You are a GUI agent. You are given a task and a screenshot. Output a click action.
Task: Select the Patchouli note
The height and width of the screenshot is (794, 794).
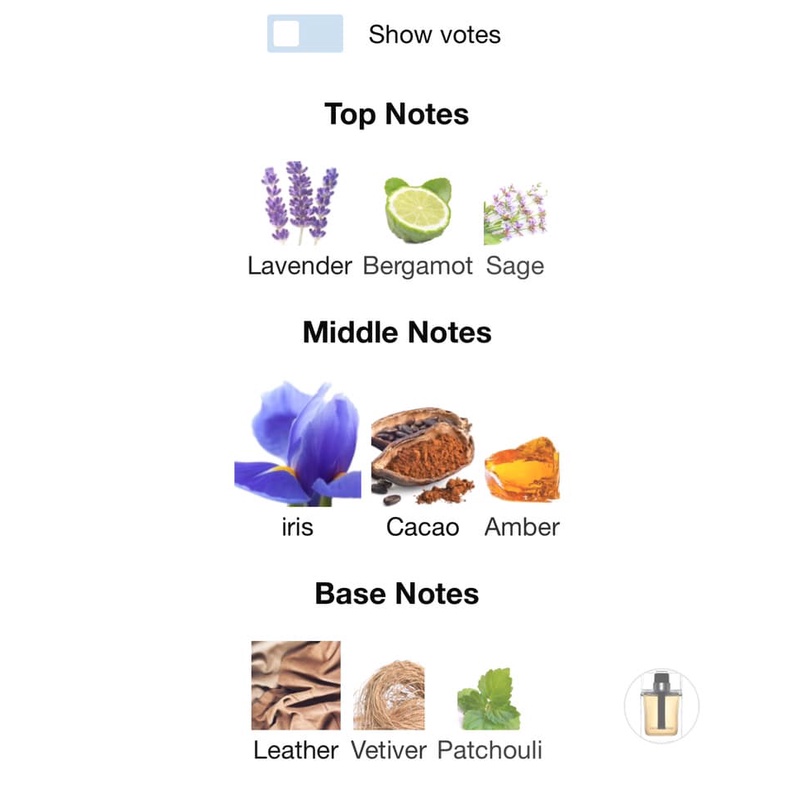(x=489, y=715)
